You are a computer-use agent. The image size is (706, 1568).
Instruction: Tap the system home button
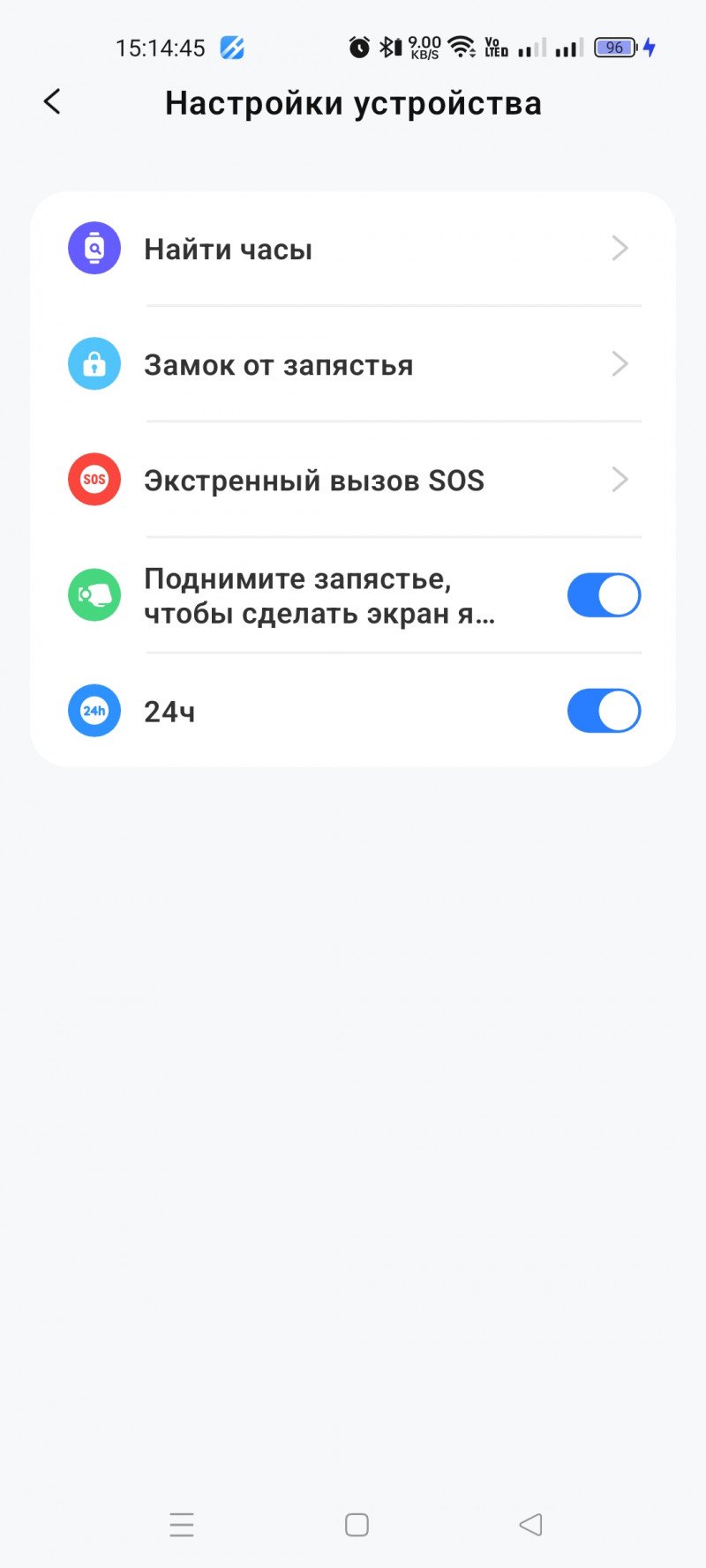click(x=357, y=1525)
